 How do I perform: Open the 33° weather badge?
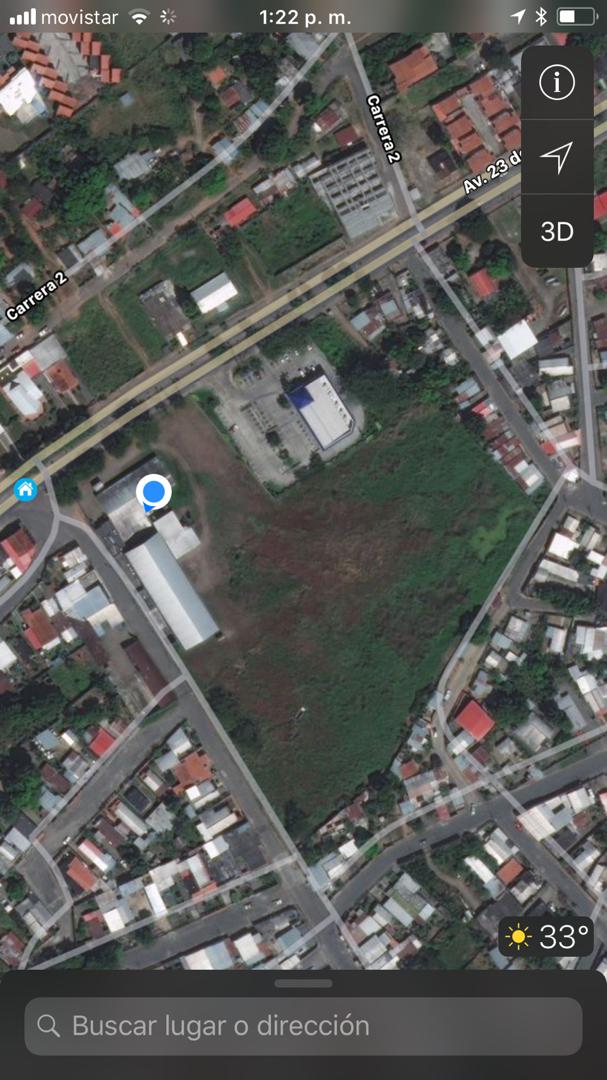pos(547,937)
